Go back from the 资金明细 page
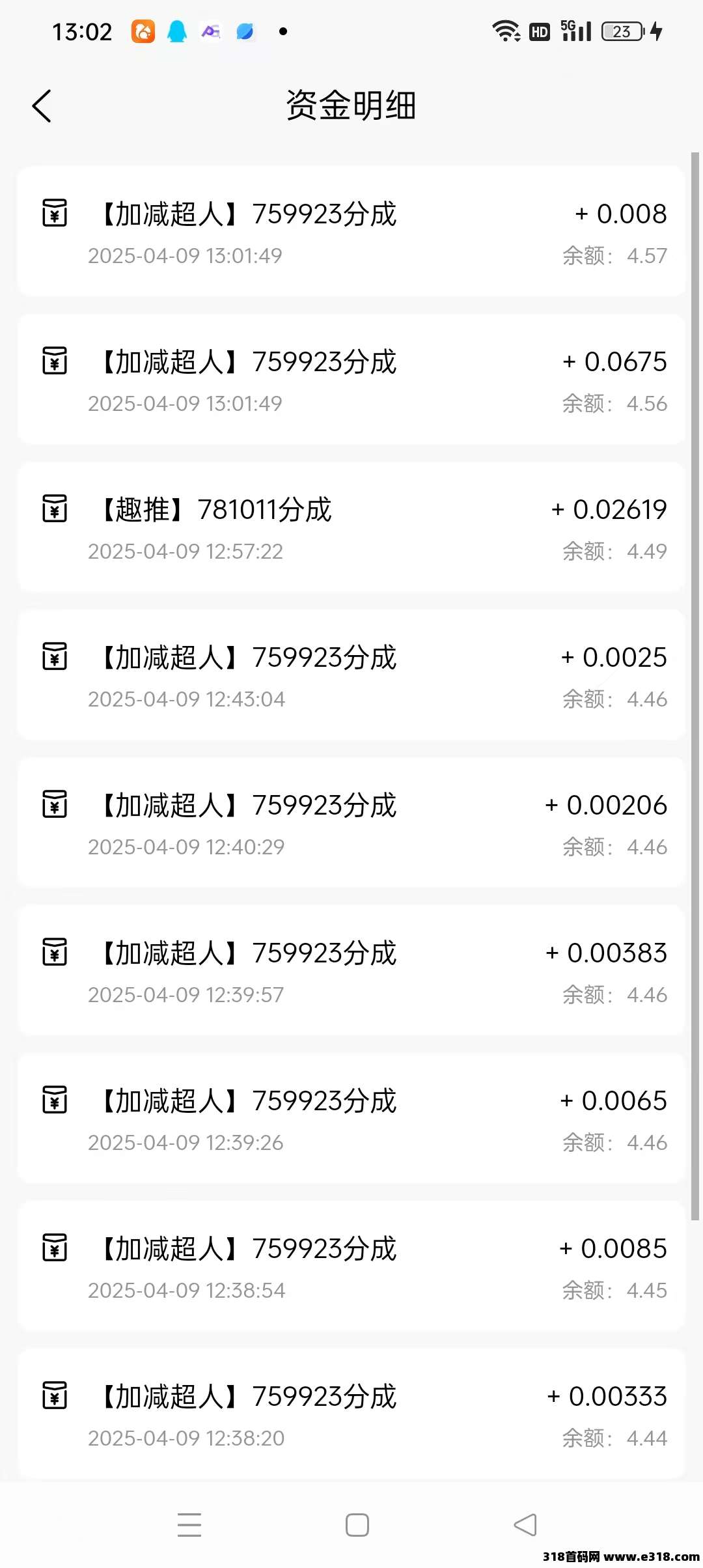 (x=42, y=106)
